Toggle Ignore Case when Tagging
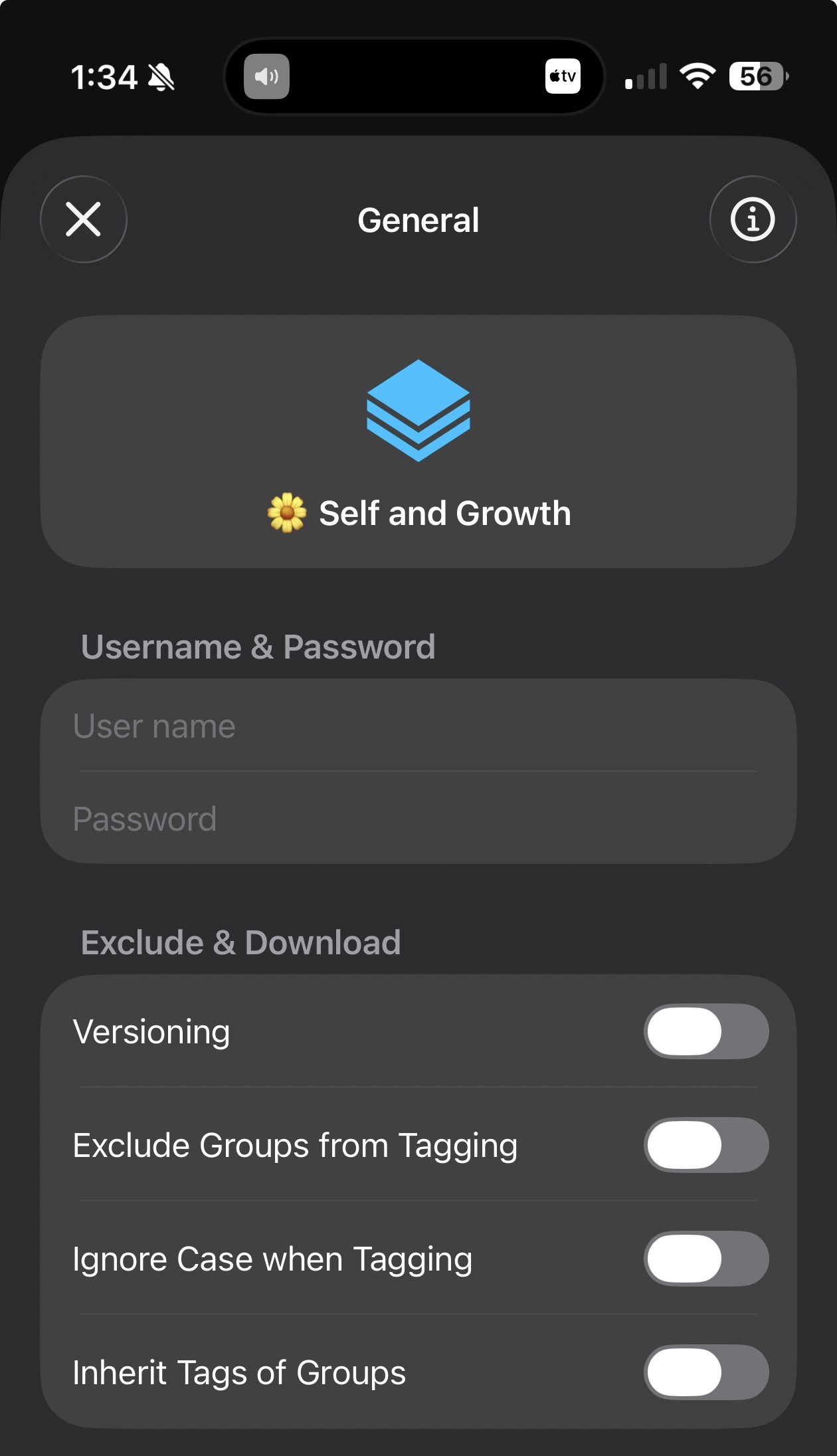Image resolution: width=837 pixels, height=1456 pixels. (705, 1259)
